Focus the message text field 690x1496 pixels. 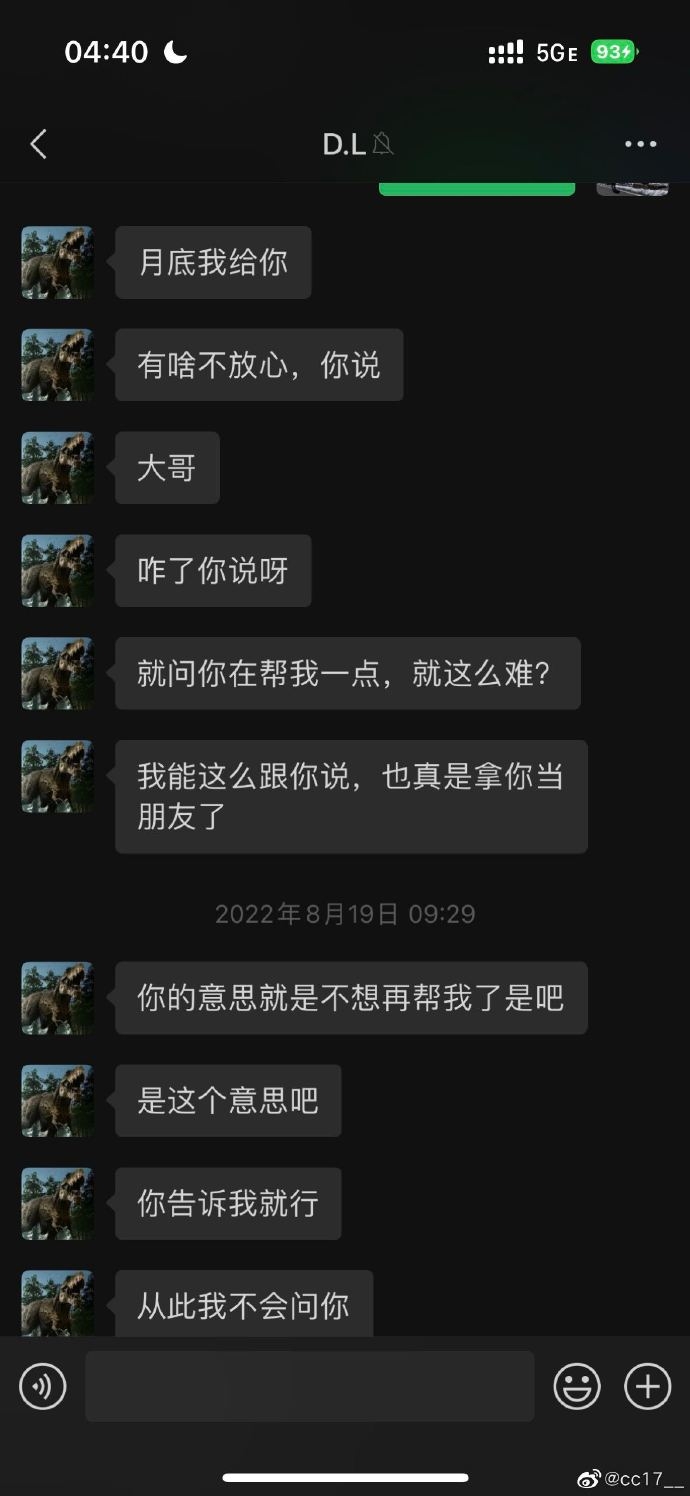[x=309, y=1387]
